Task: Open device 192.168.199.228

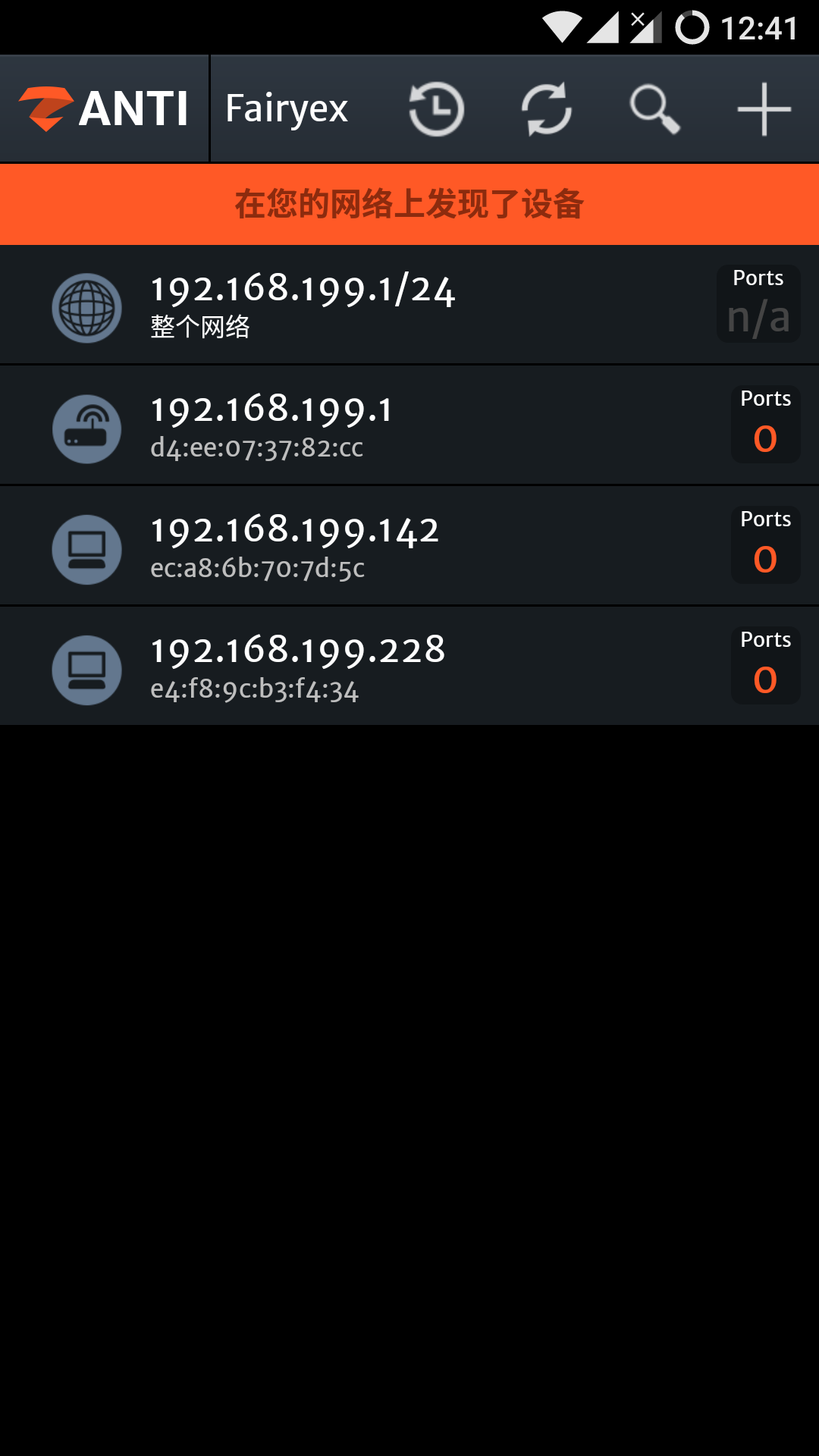Action: (409, 667)
